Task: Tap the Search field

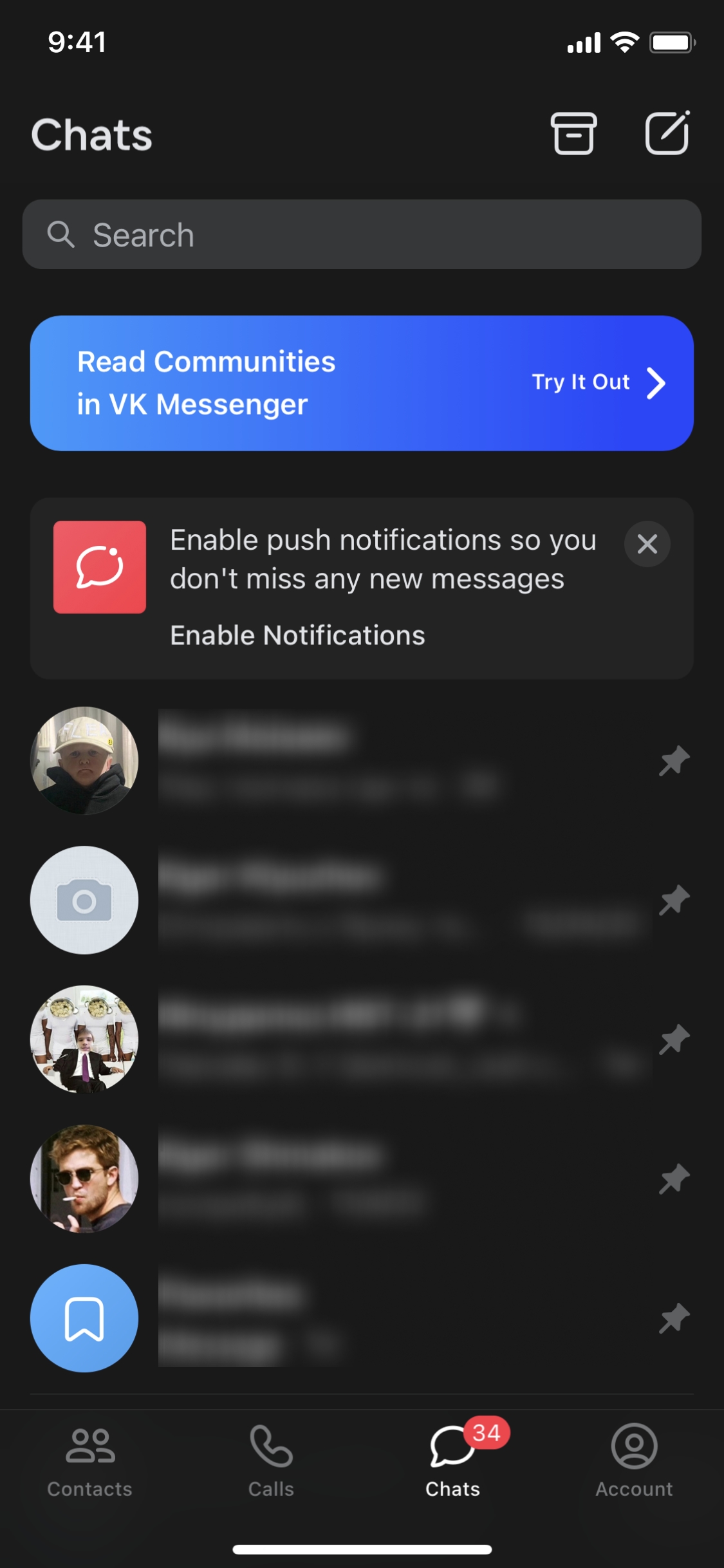Action: 362,234
